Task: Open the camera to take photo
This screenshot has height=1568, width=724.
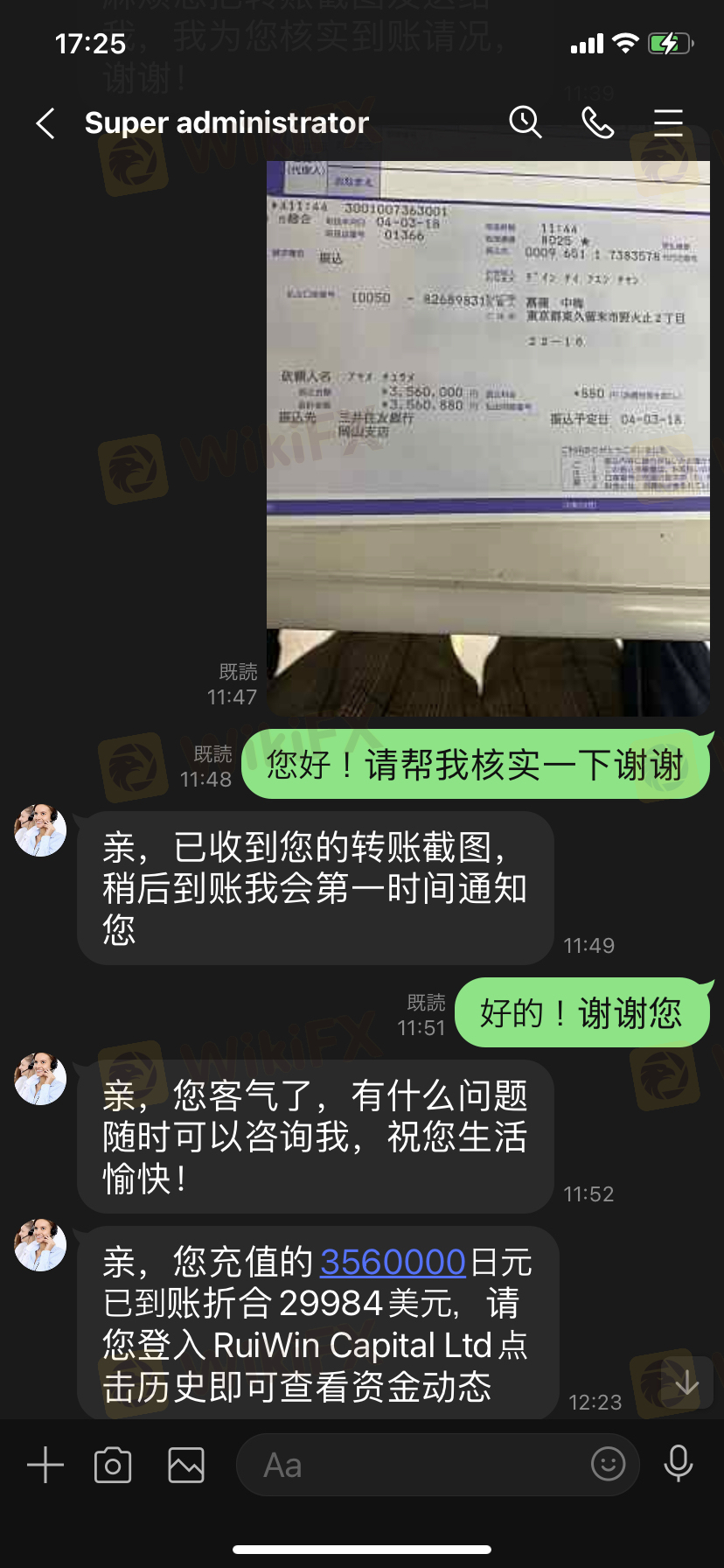Action: (113, 1465)
